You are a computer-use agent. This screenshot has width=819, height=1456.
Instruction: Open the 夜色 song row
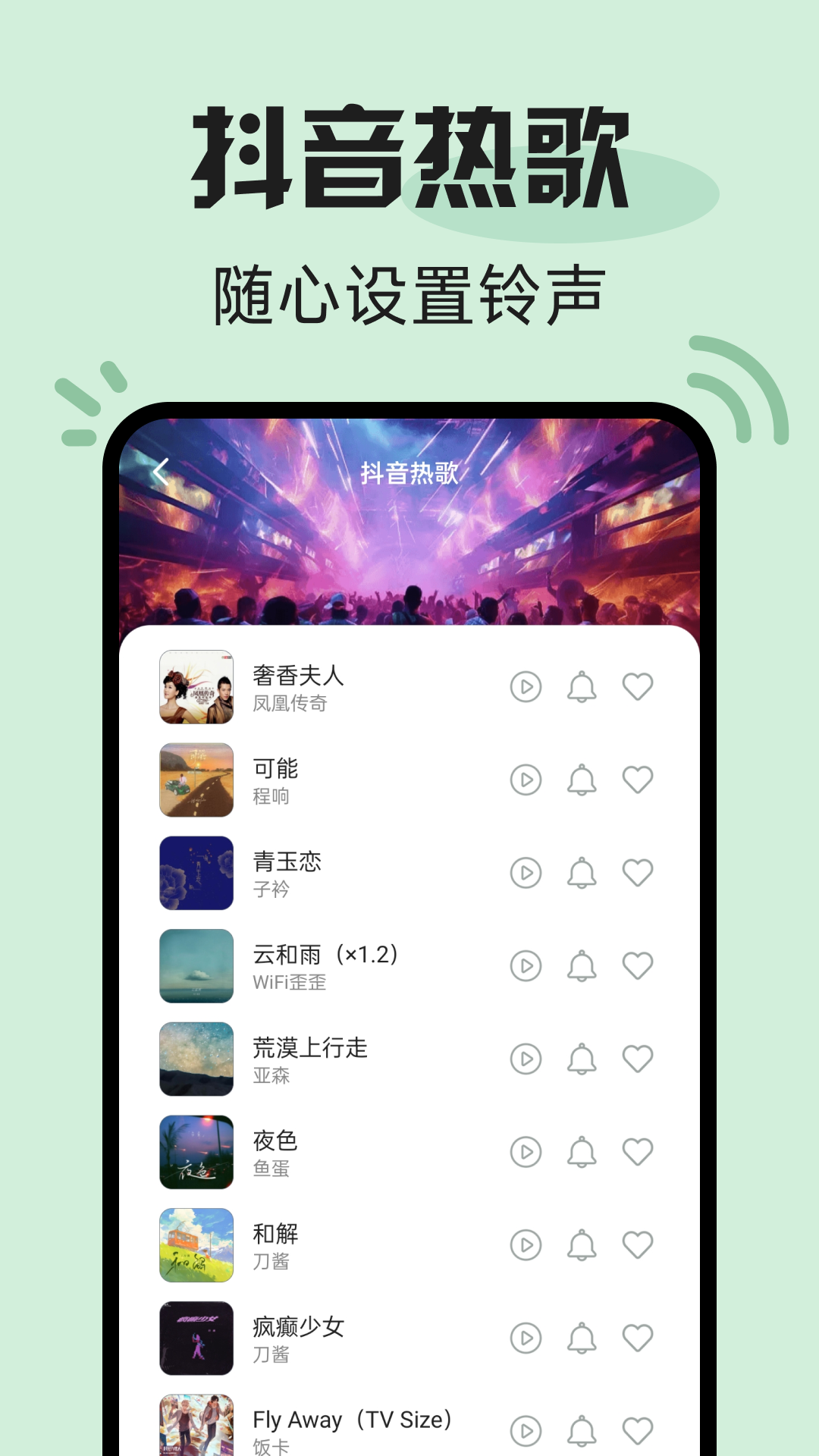[x=275, y=1141]
